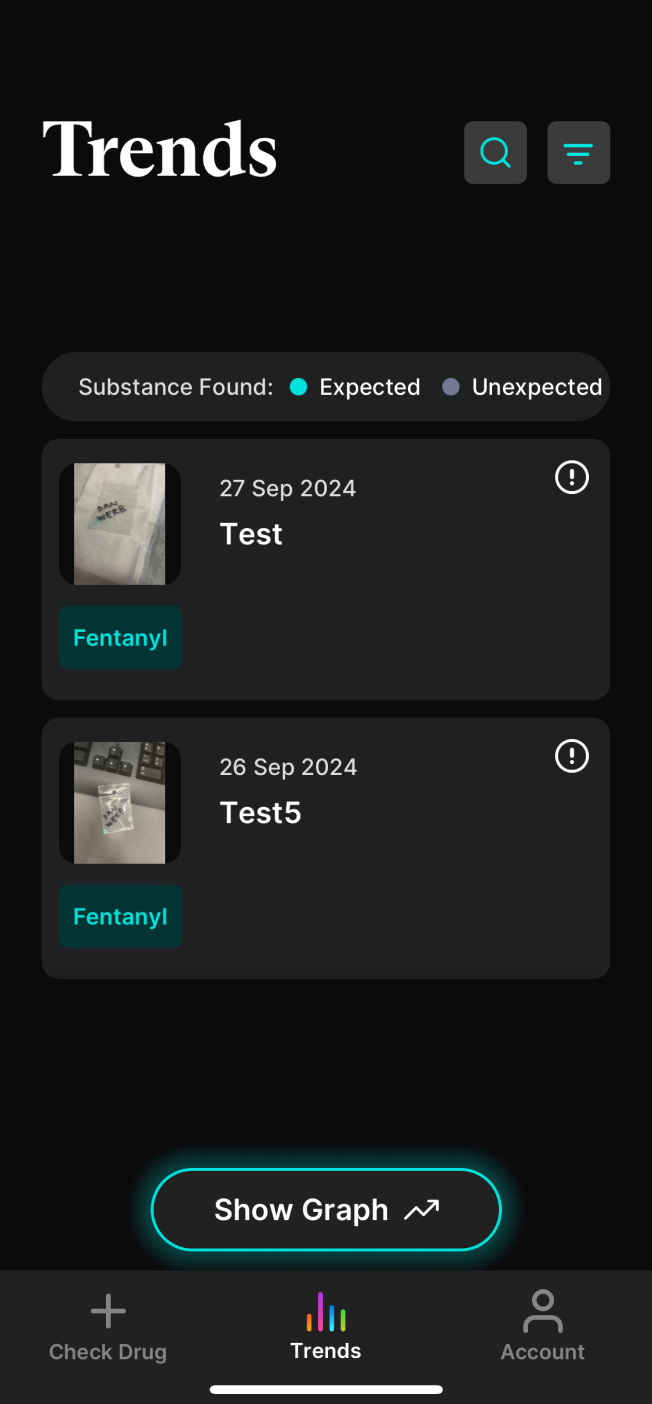Viewport: 652px width, 1404px height.
Task: Open the filter options icon
Action: (x=578, y=153)
